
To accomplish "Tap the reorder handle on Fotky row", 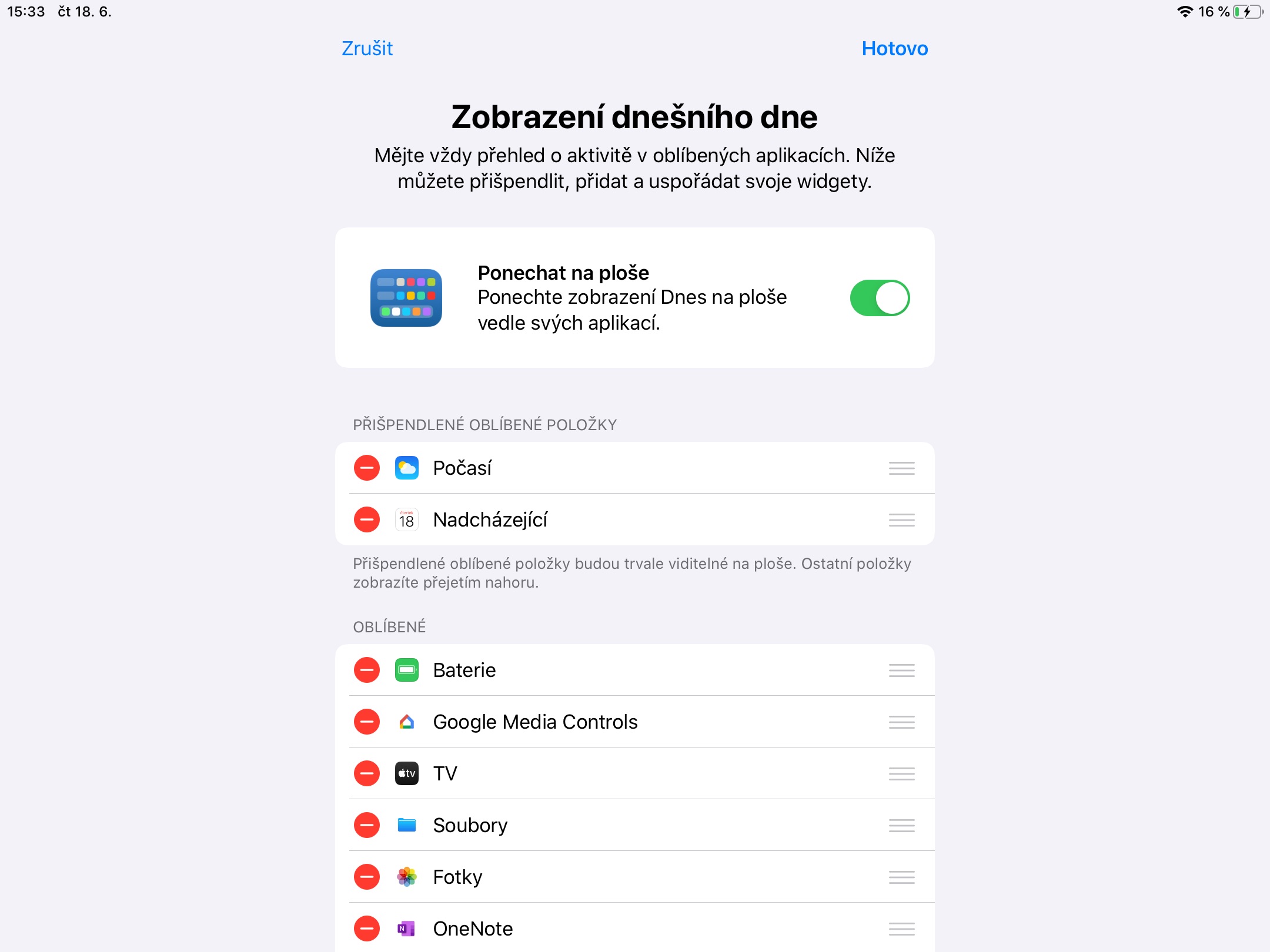I will [901, 877].
